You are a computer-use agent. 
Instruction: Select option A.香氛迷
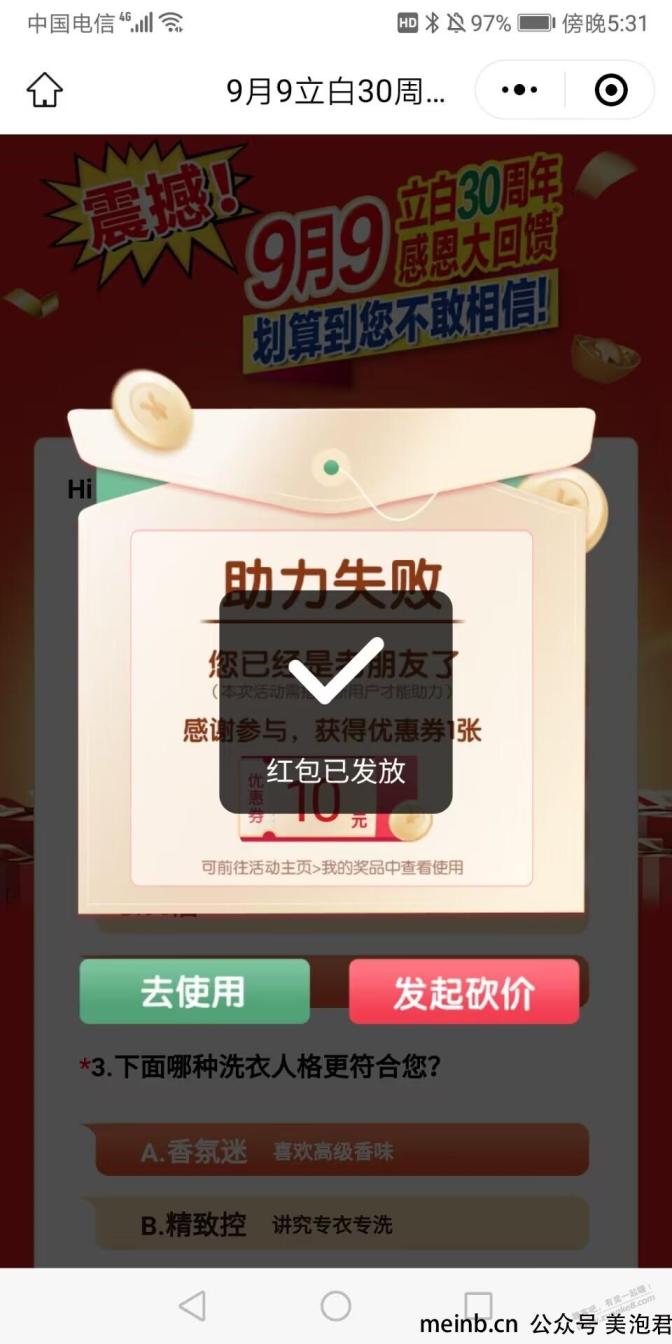pos(340,1152)
